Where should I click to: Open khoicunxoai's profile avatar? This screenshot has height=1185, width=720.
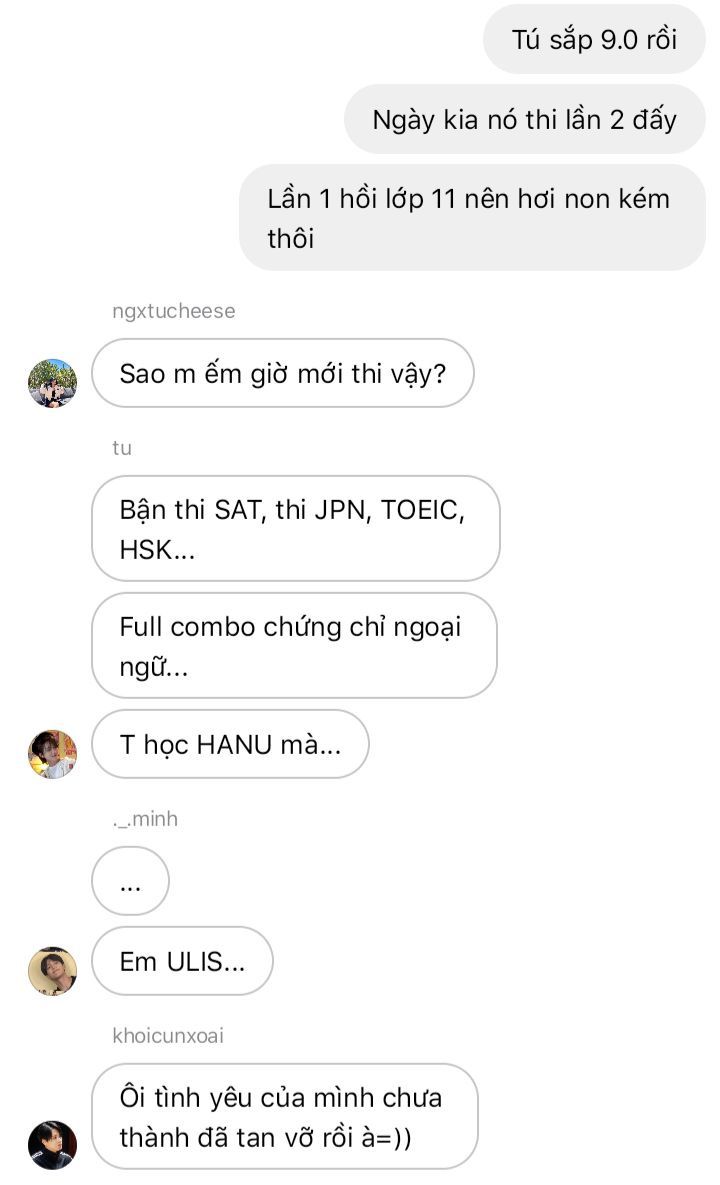[52, 1144]
